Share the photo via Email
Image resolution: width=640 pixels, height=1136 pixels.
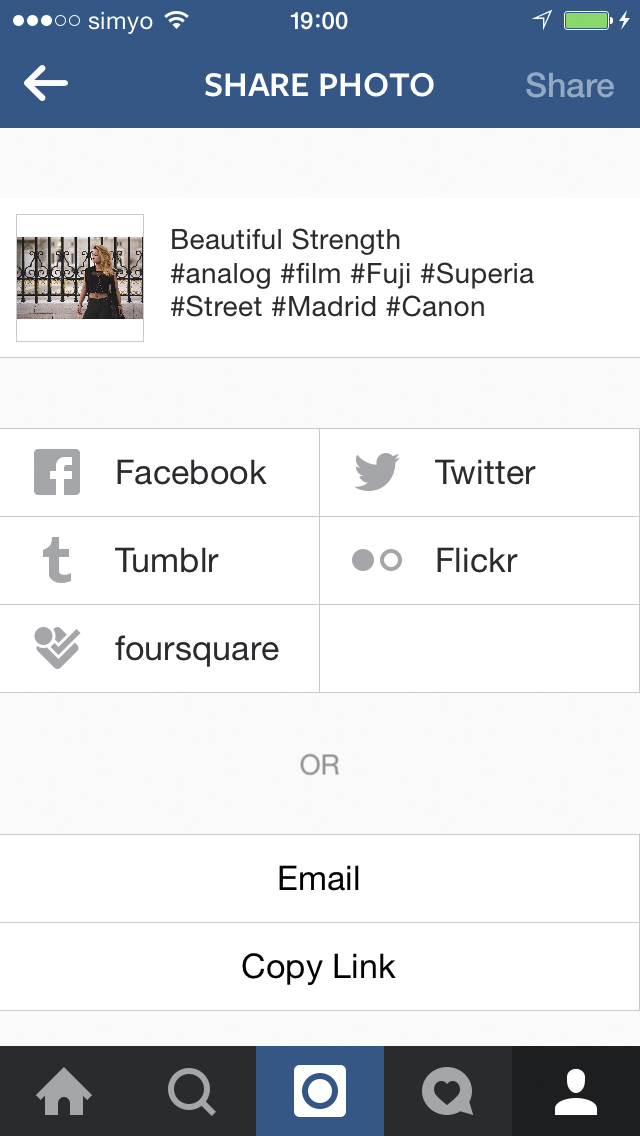point(320,879)
